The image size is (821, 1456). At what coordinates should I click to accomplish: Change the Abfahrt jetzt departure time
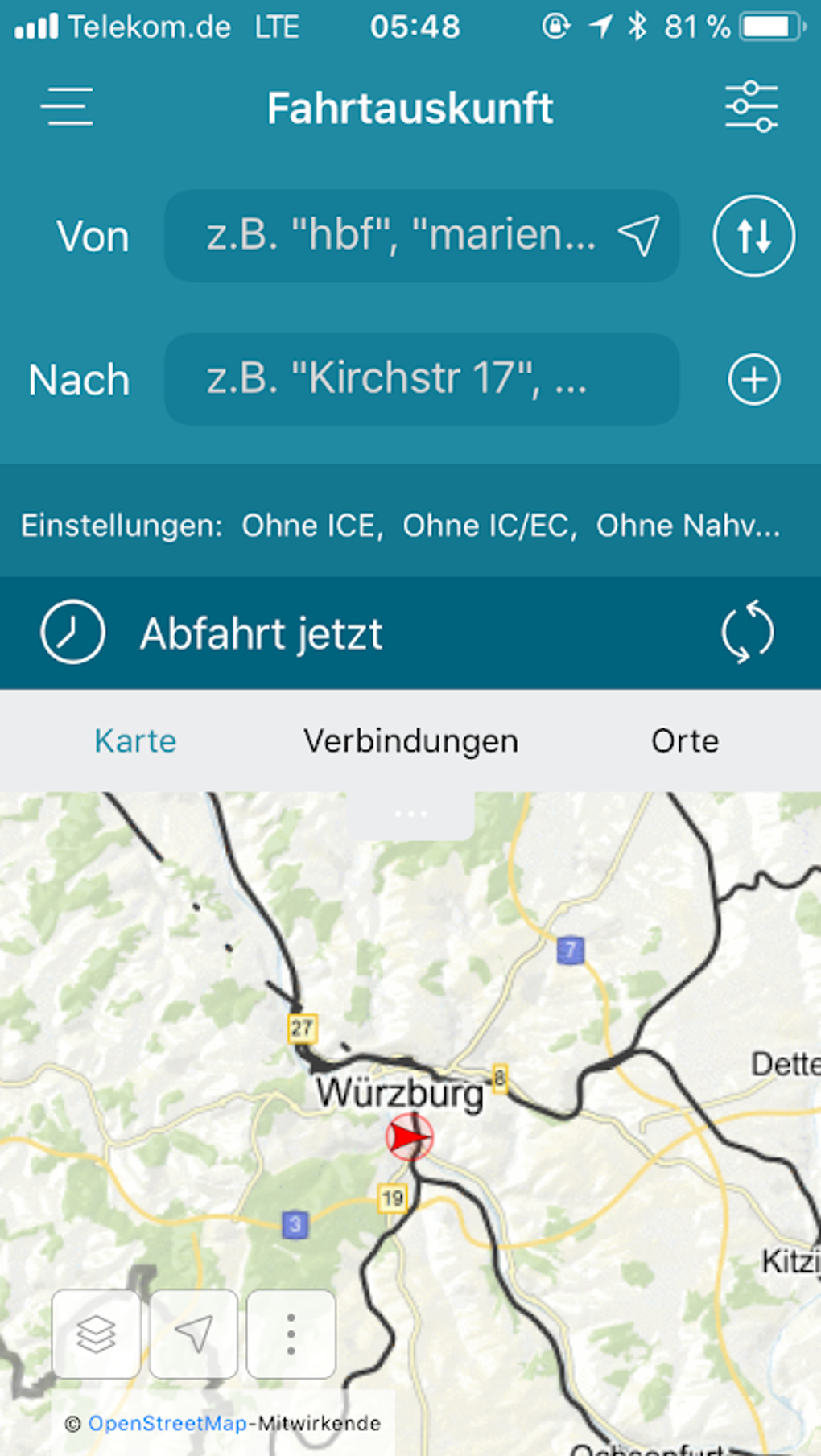[x=260, y=633]
